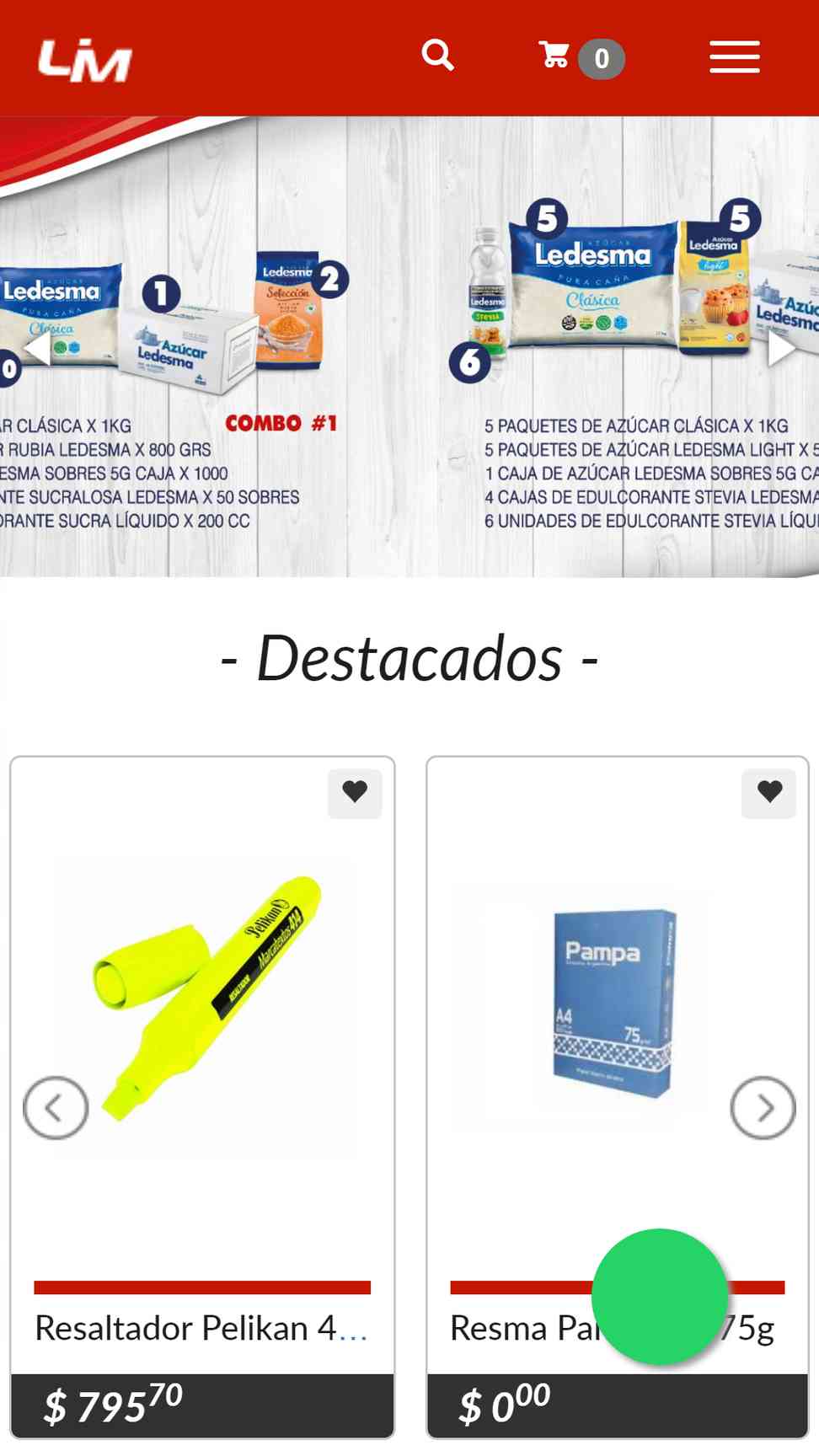Add Resma Pampa to favorites
Image resolution: width=819 pixels, height=1456 pixels.
(x=769, y=792)
